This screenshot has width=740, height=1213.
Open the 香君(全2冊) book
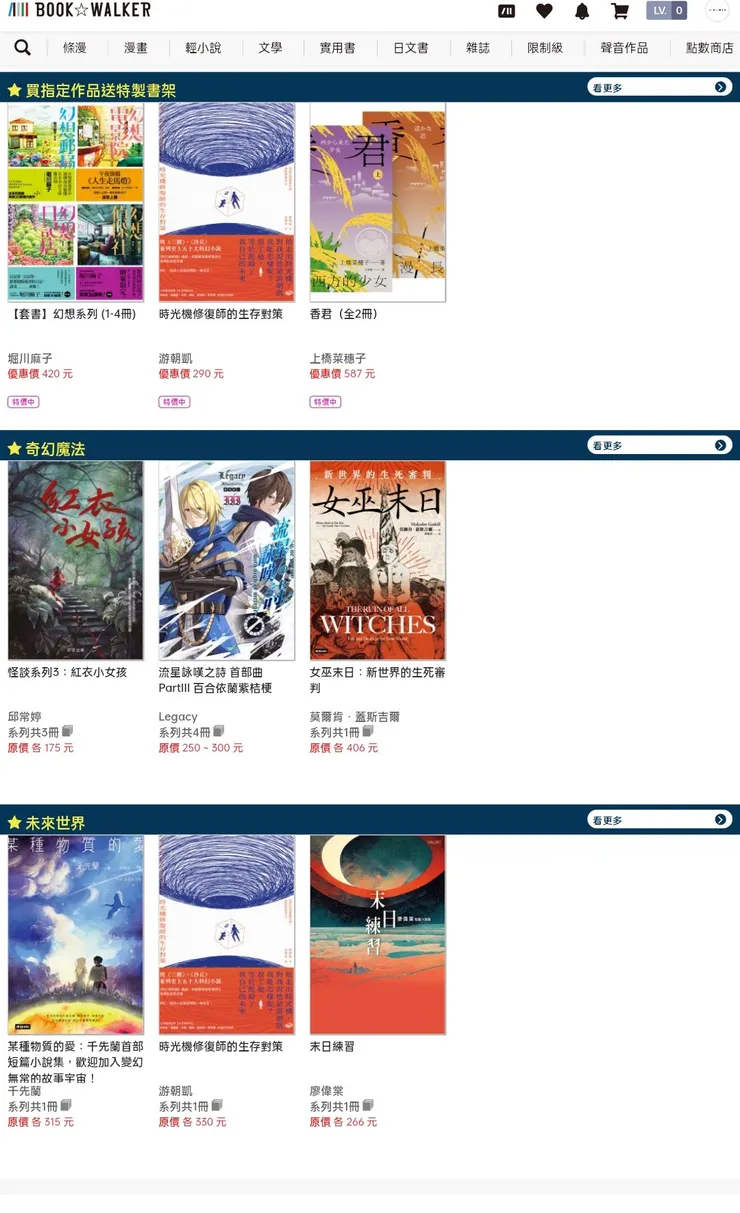tap(378, 202)
